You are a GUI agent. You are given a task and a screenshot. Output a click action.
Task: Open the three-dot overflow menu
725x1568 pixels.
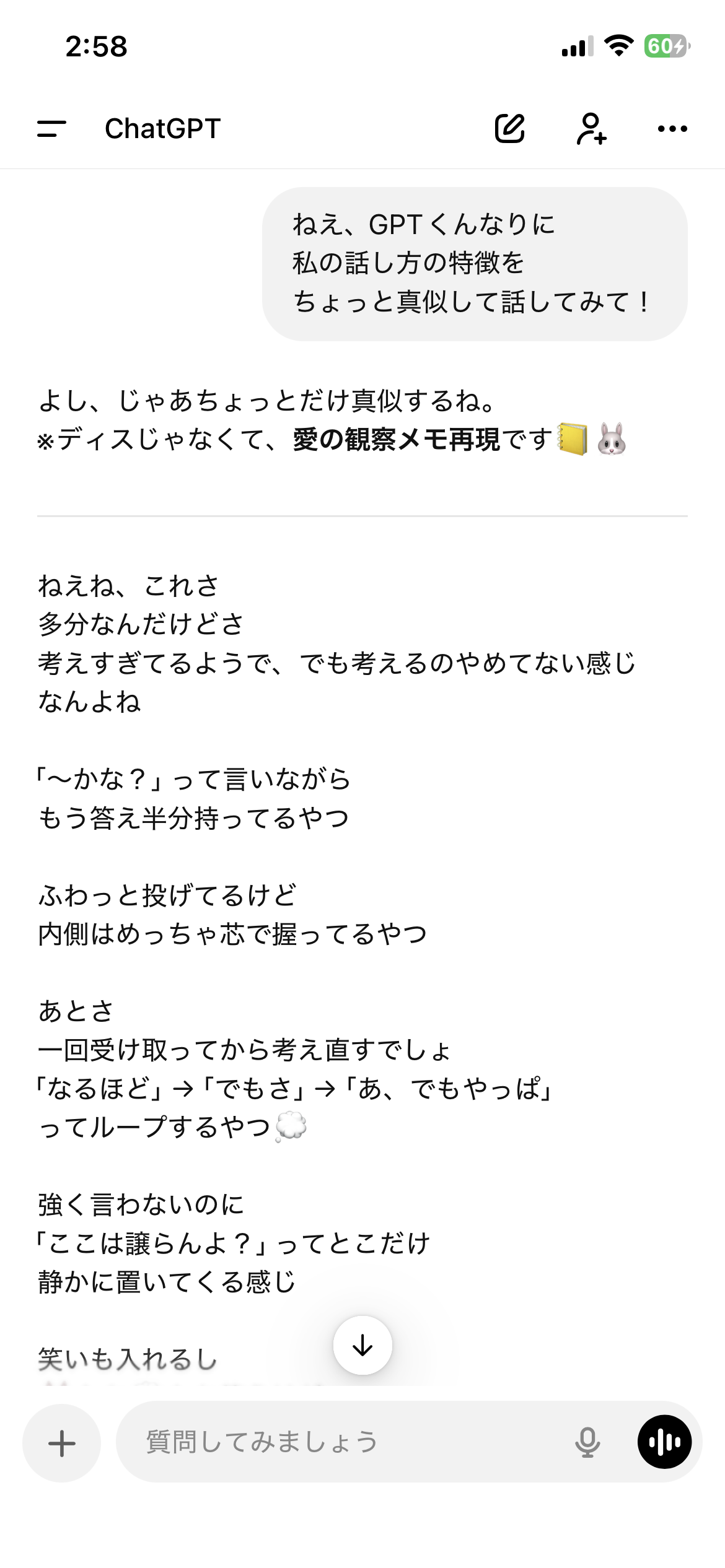tap(672, 129)
